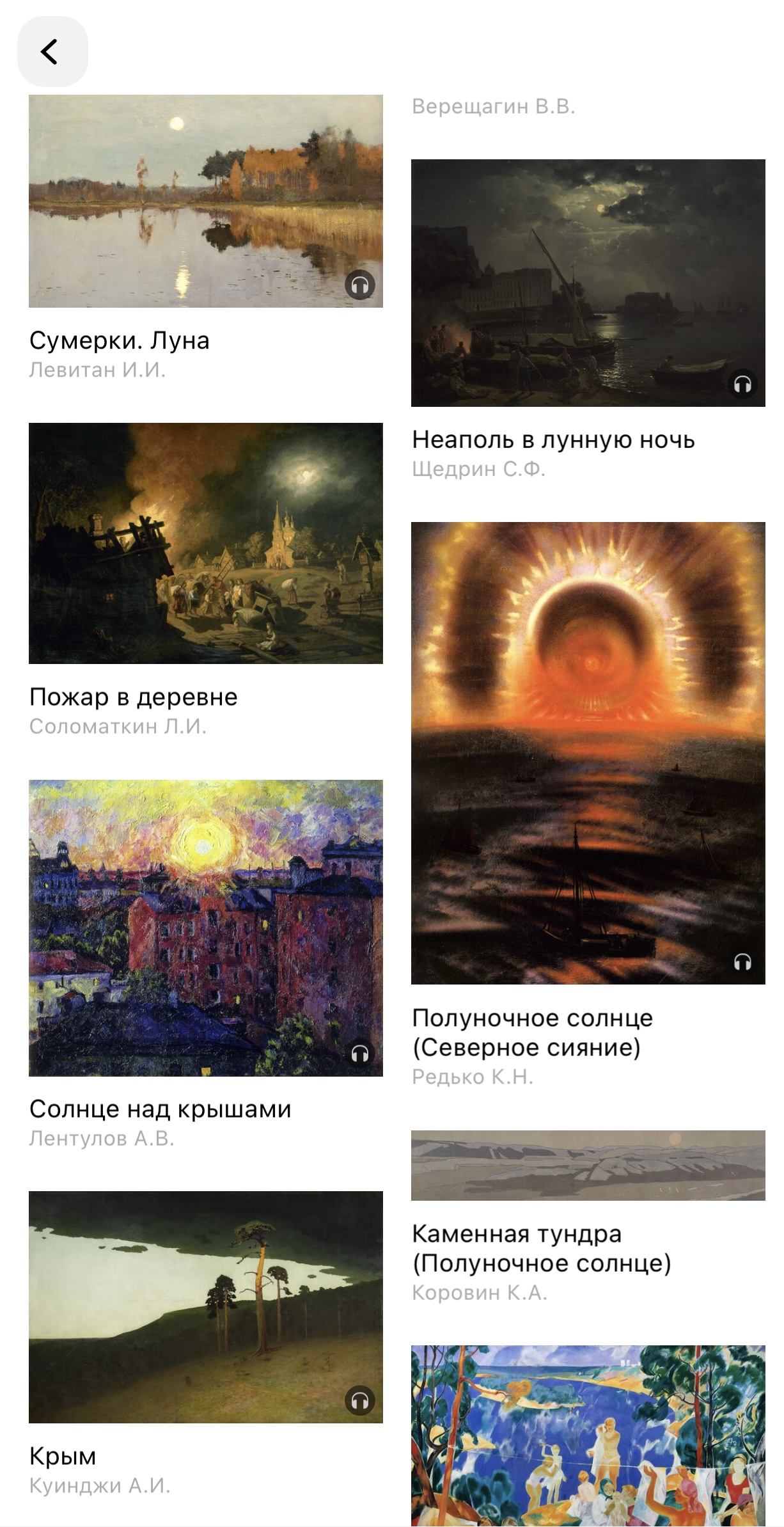Select Солнце над крышами by Лентулов
The image size is (784, 1527).
coord(205,927)
